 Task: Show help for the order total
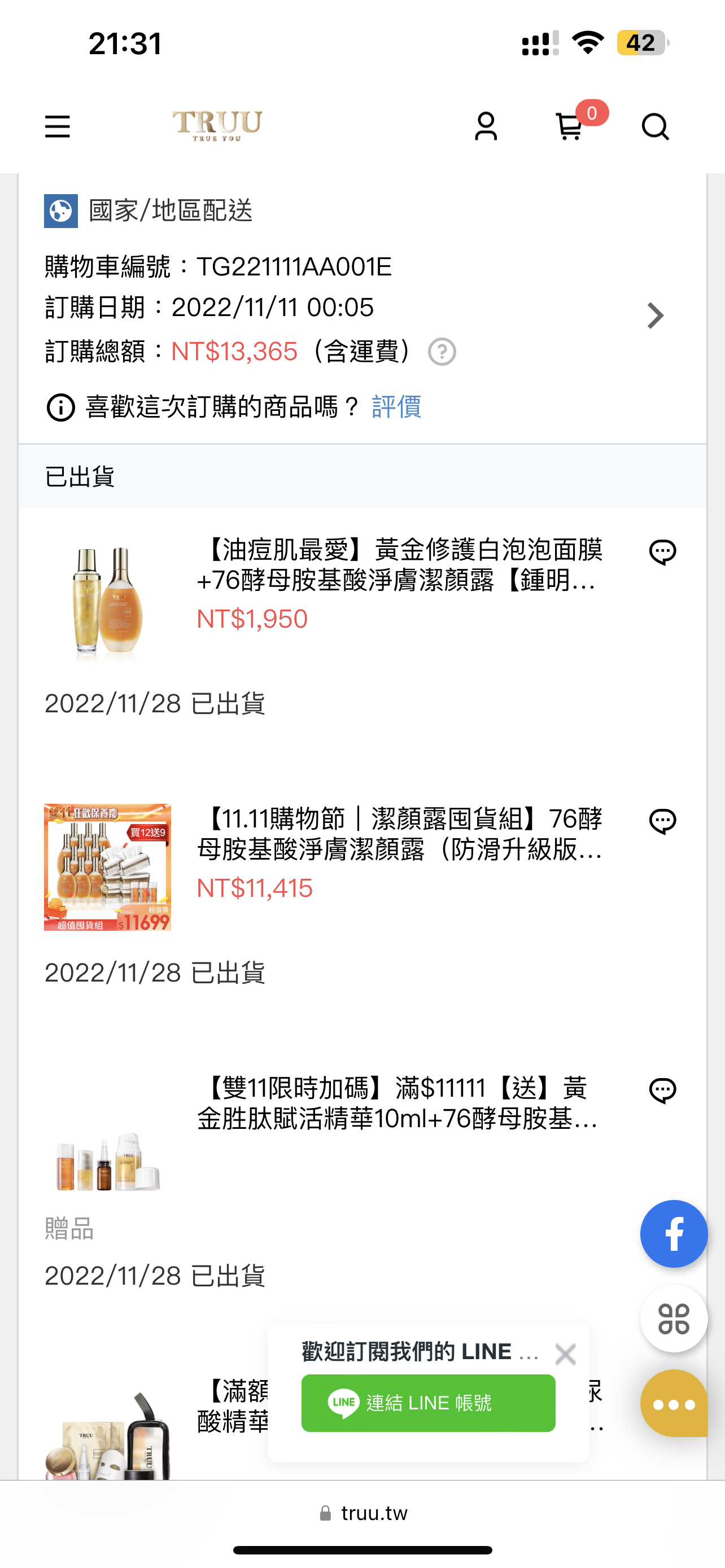(x=442, y=352)
